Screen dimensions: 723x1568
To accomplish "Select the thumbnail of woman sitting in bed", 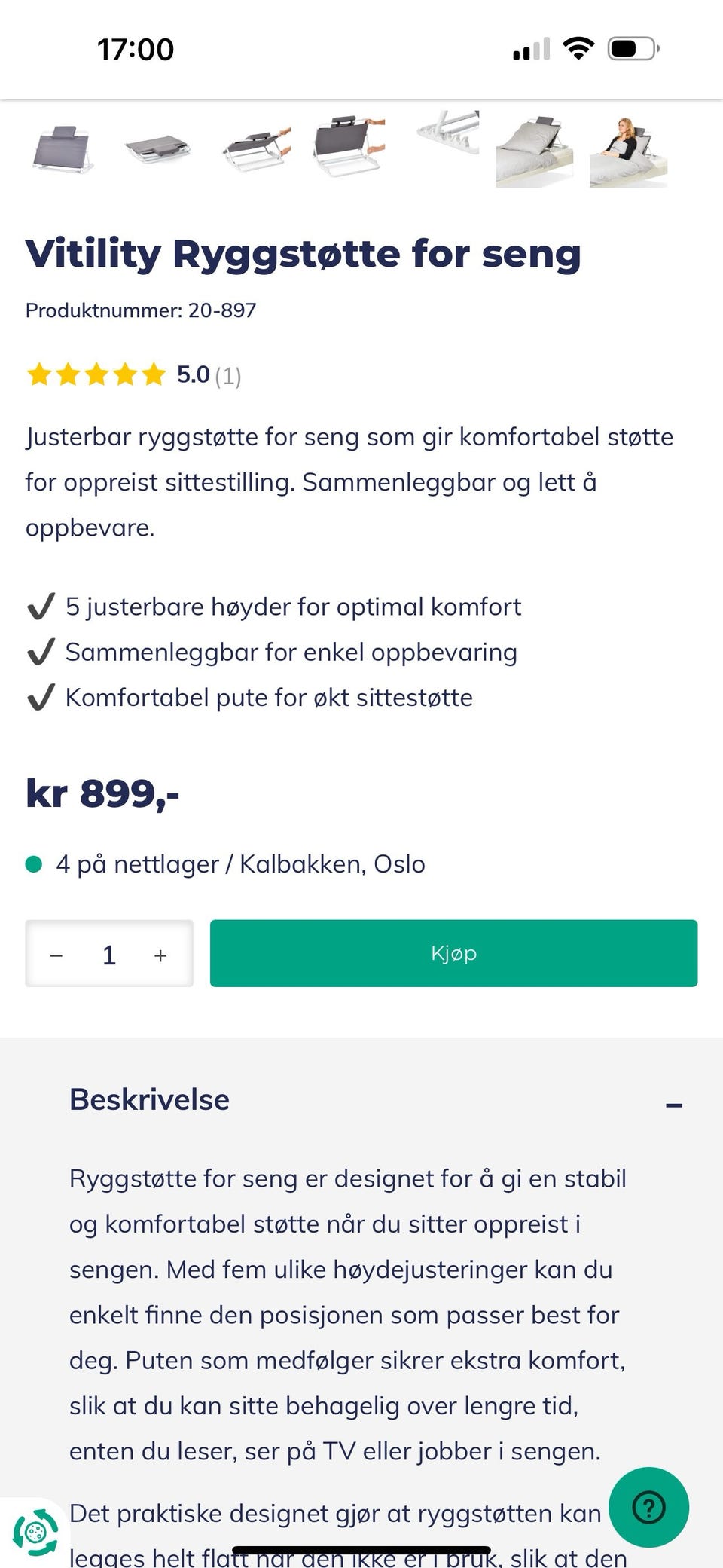I will (x=628, y=150).
